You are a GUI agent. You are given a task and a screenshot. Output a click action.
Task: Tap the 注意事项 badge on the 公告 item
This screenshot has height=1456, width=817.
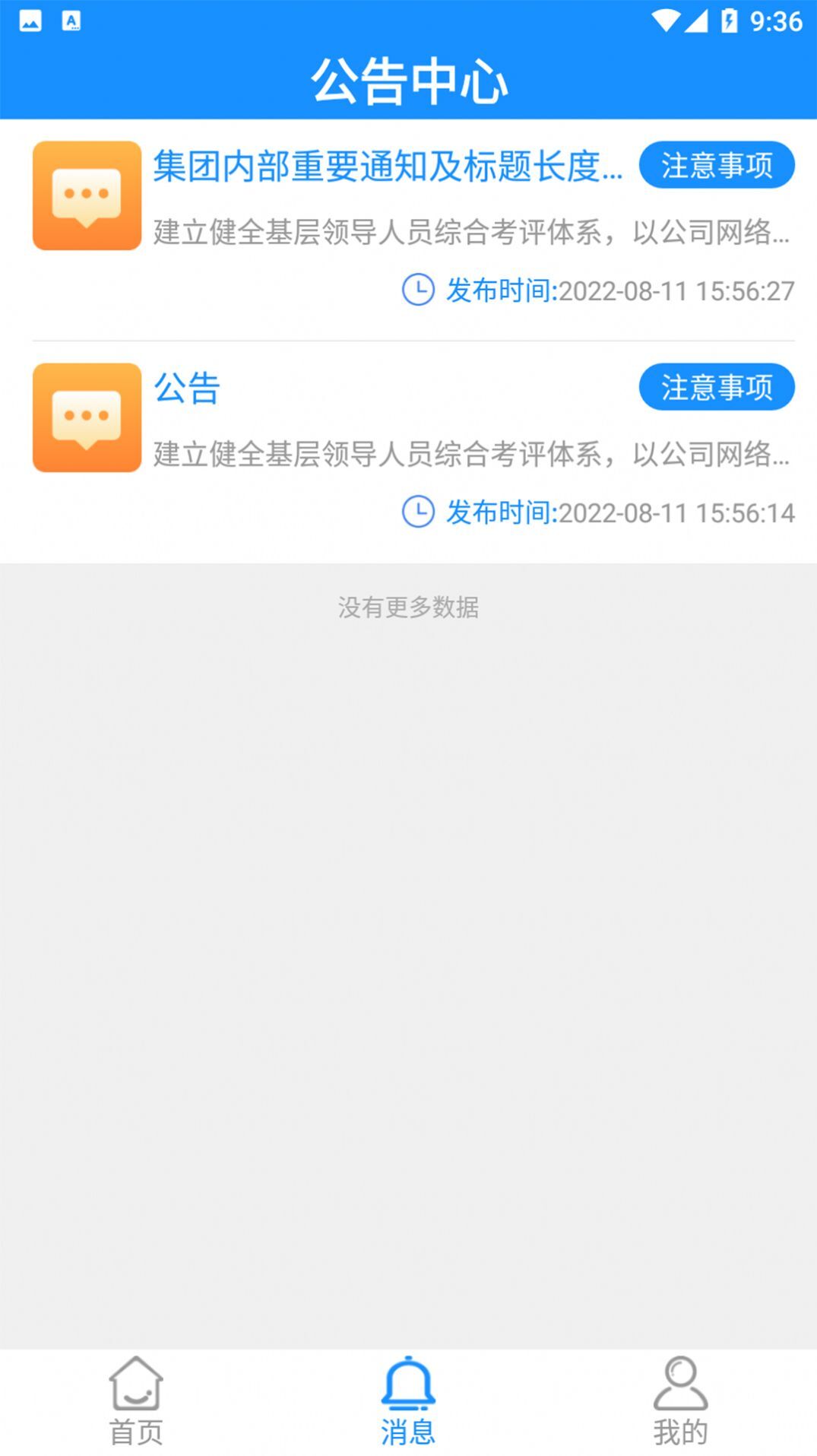[717, 387]
